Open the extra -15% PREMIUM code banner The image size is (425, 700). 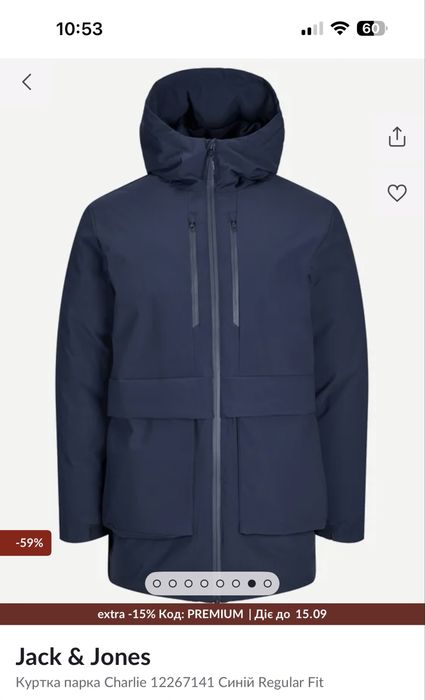point(212,614)
